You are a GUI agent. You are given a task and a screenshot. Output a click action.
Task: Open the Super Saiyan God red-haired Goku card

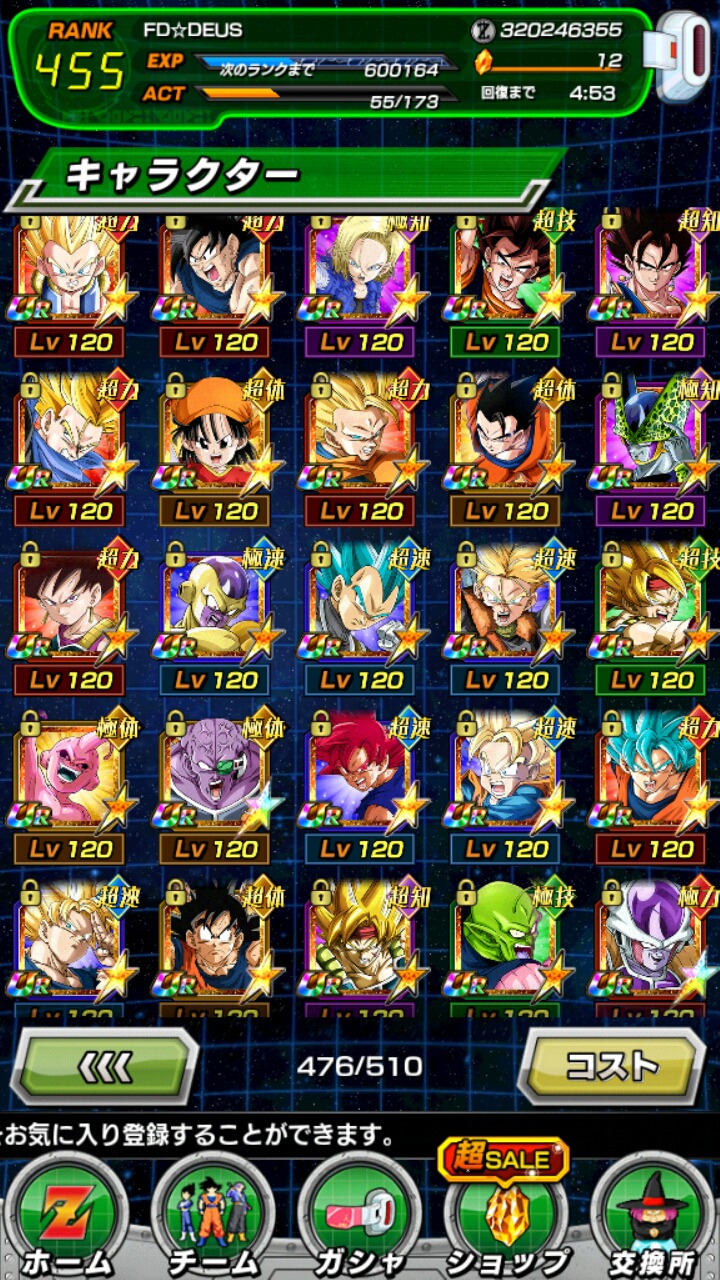[359, 780]
